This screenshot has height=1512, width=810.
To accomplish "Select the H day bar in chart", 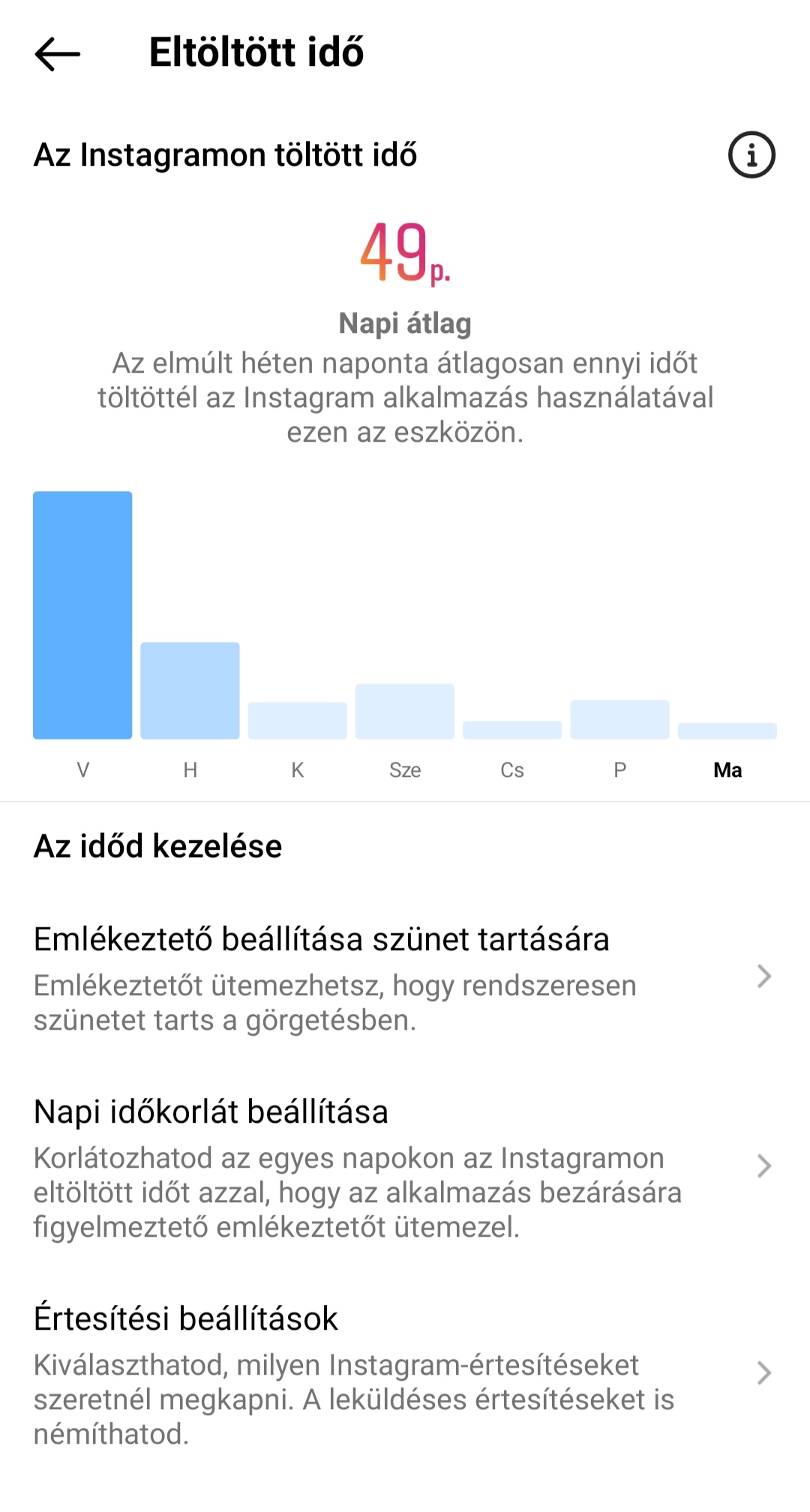I will click(x=190, y=691).
